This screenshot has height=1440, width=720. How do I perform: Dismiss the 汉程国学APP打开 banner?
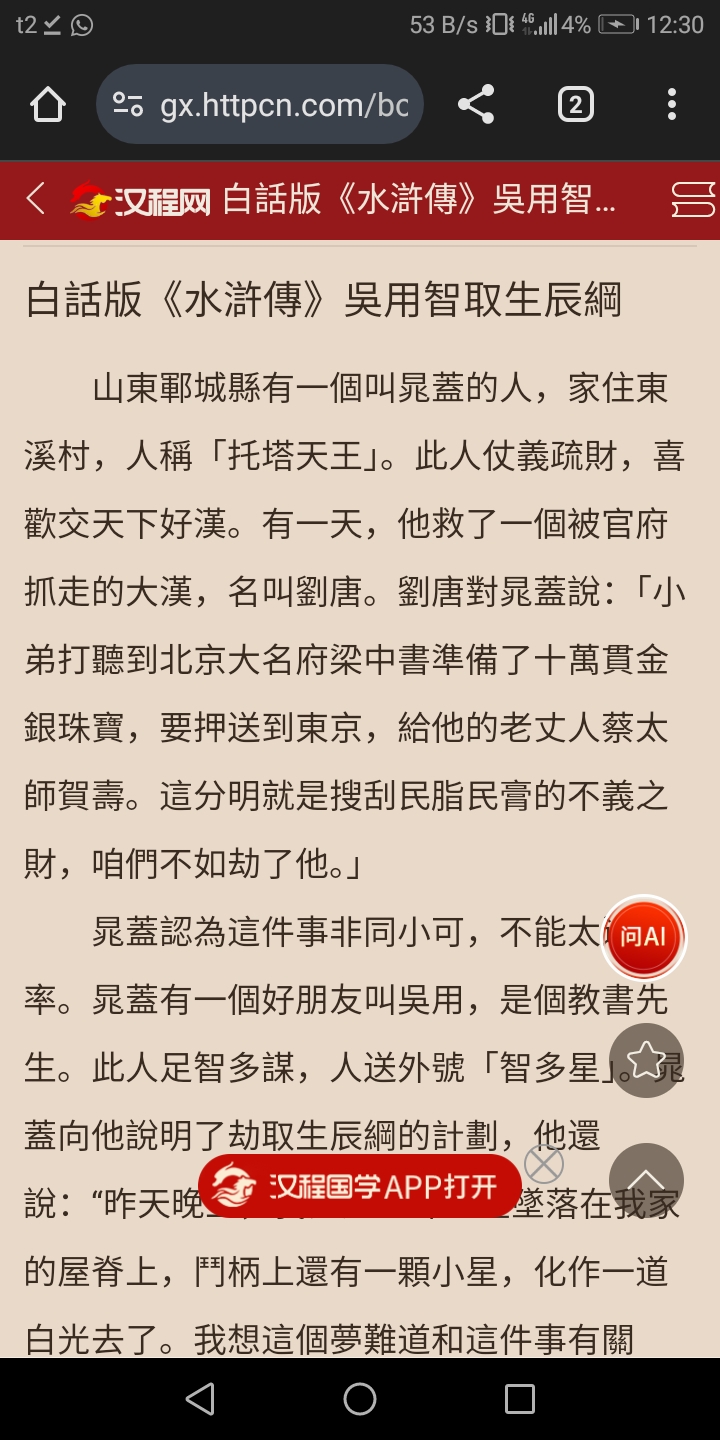click(x=544, y=1165)
